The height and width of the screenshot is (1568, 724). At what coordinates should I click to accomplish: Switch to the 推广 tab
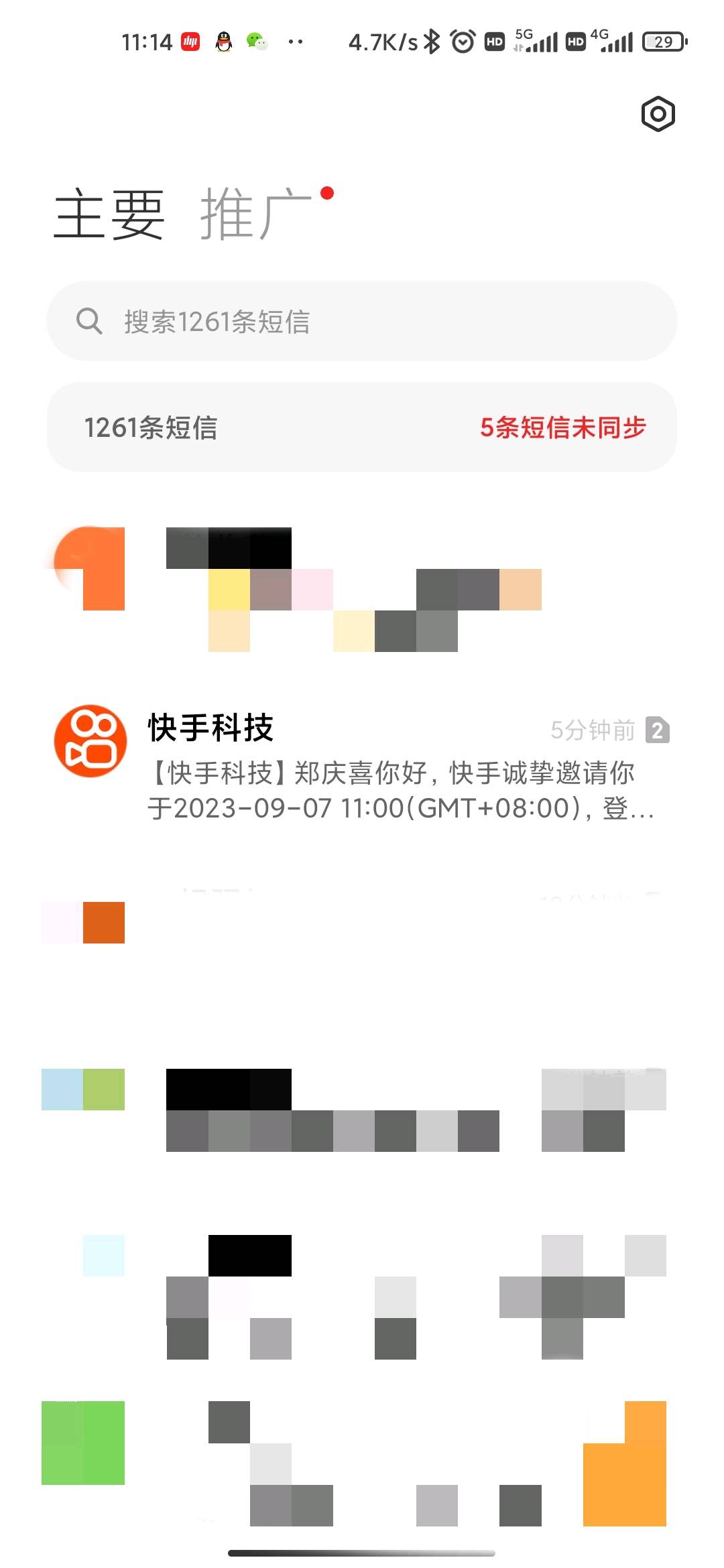[255, 214]
